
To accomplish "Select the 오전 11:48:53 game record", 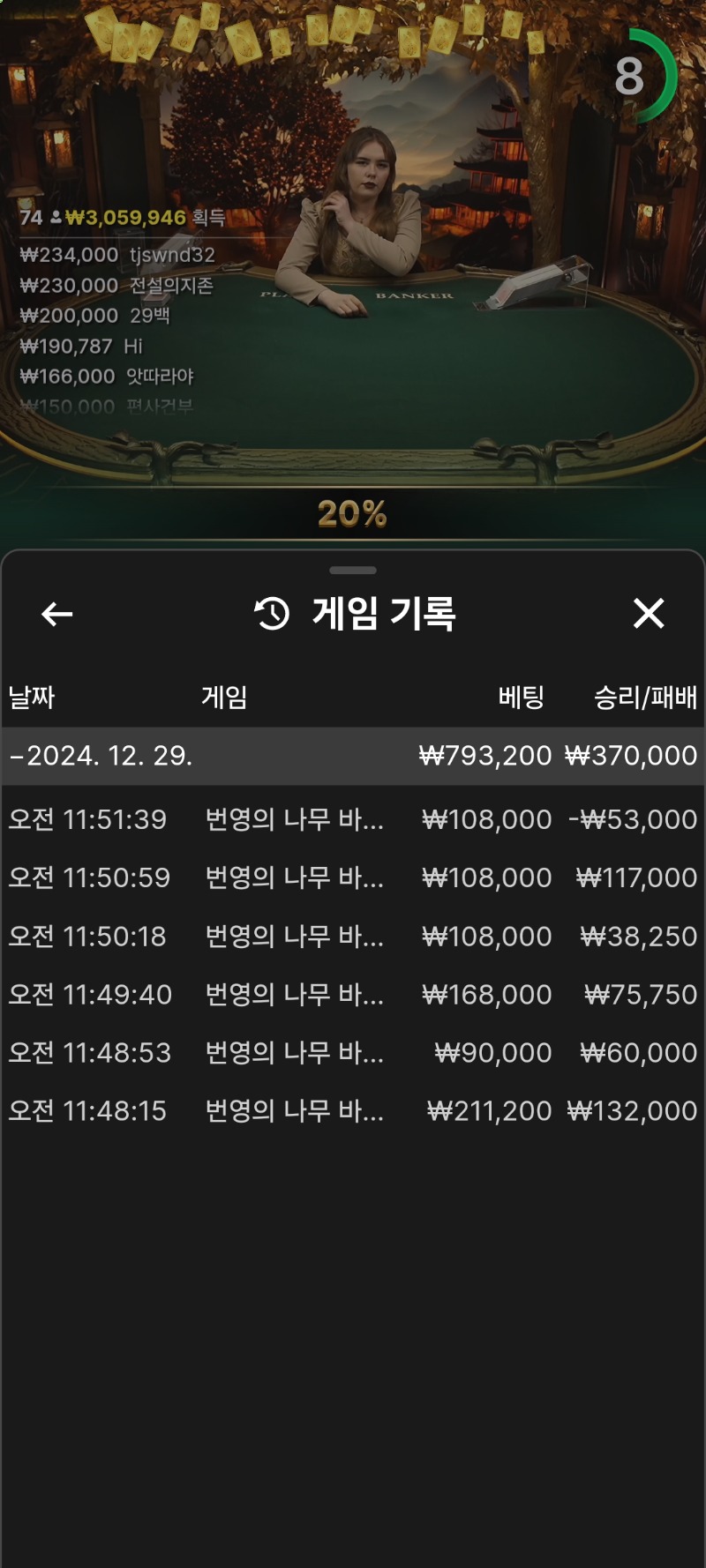I will tap(353, 1052).
